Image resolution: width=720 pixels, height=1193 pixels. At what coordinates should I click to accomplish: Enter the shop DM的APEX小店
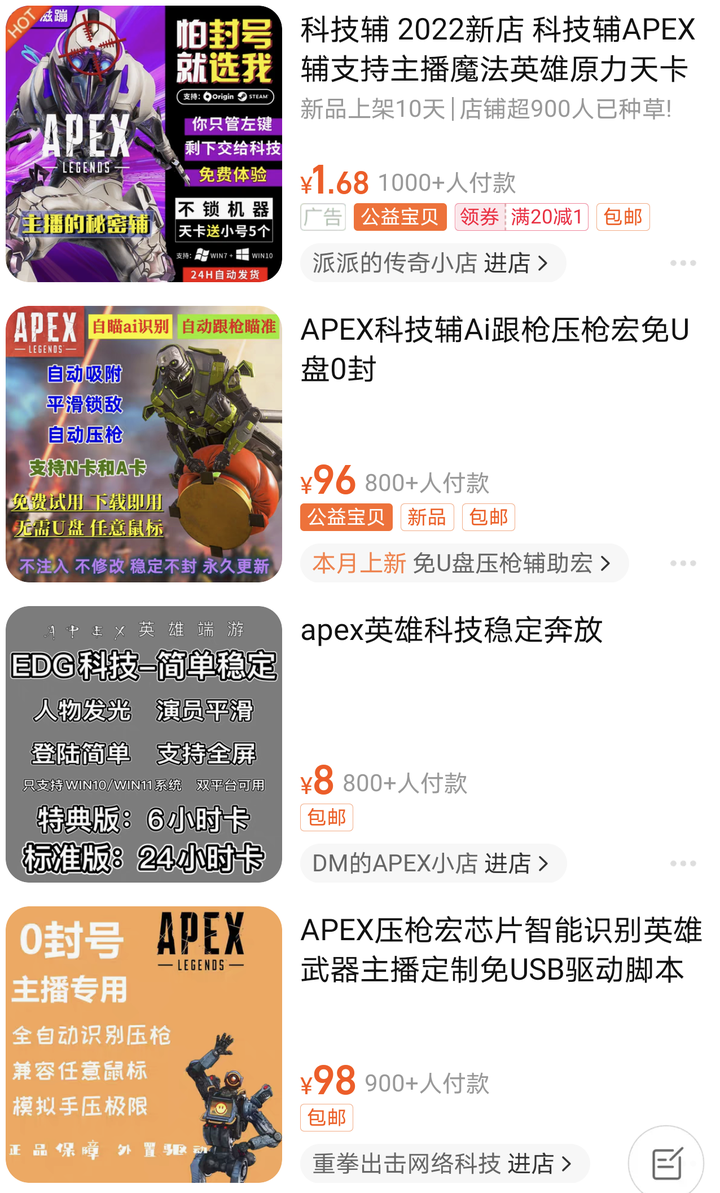coord(432,863)
